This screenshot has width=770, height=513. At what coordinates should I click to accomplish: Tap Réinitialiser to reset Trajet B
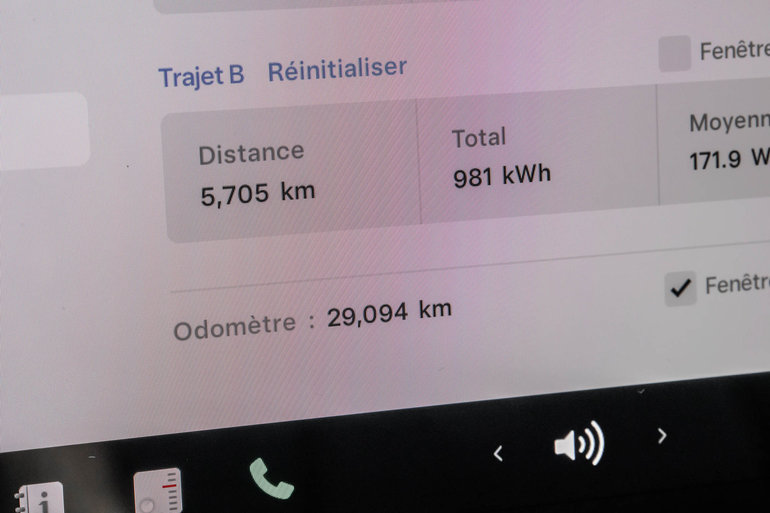336,70
